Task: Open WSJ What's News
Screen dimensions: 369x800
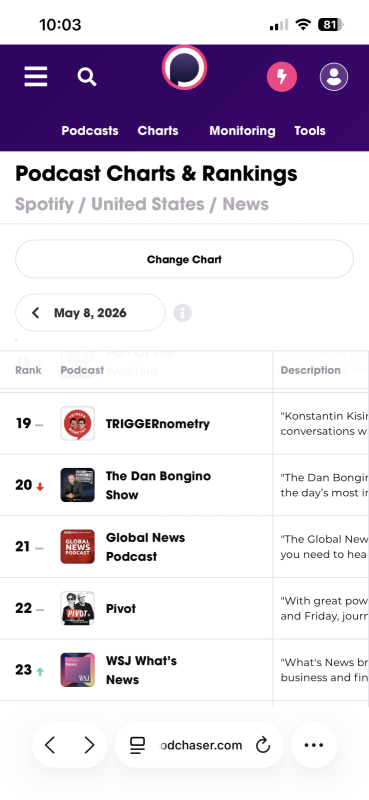Action: click(141, 670)
